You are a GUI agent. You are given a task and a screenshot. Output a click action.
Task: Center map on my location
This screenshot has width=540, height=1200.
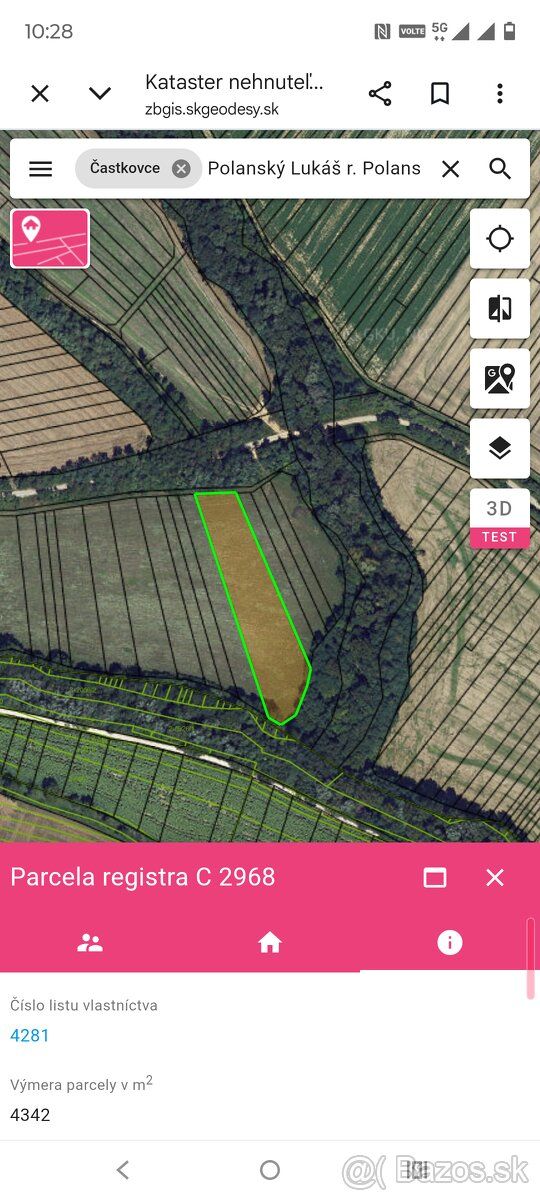click(500, 238)
